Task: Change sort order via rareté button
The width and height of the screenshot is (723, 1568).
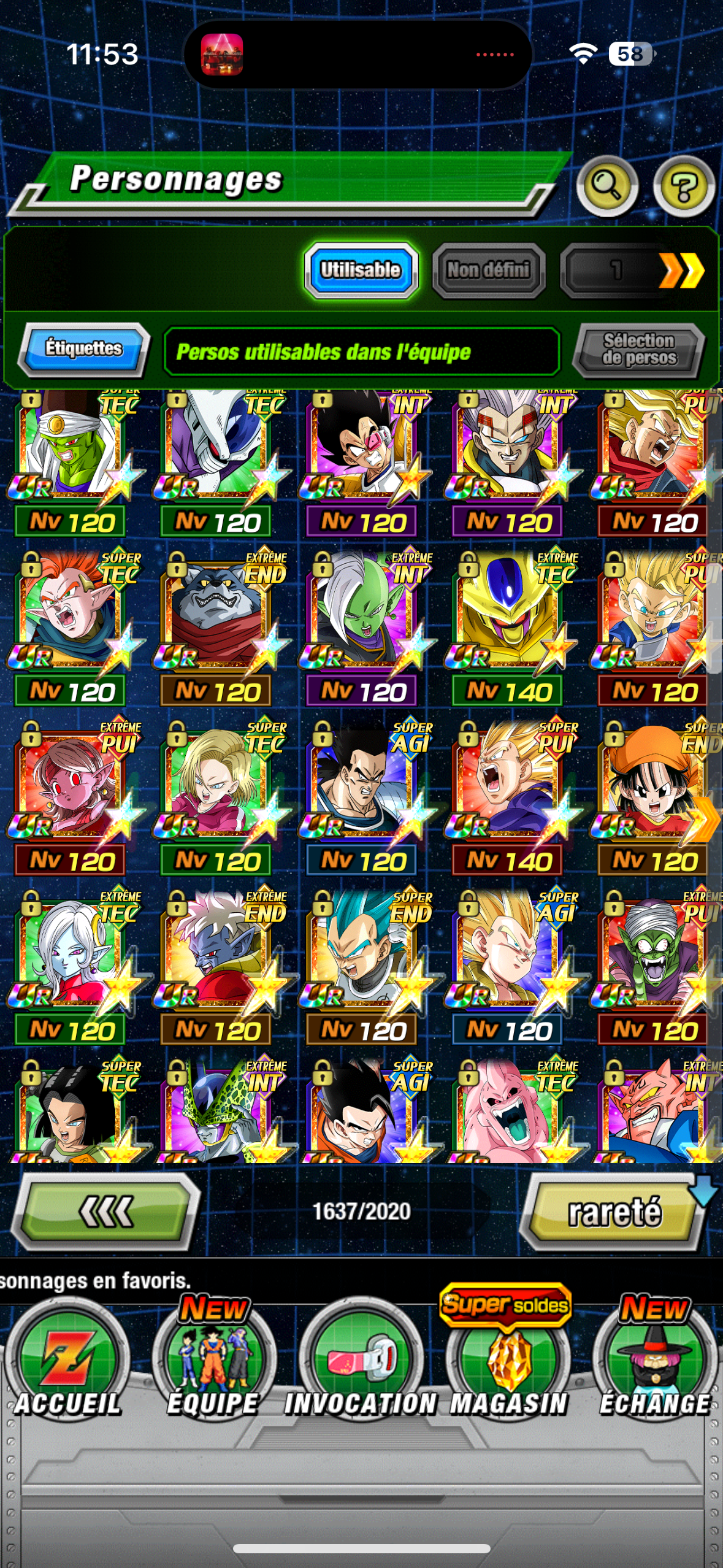Action: (614, 1212)
